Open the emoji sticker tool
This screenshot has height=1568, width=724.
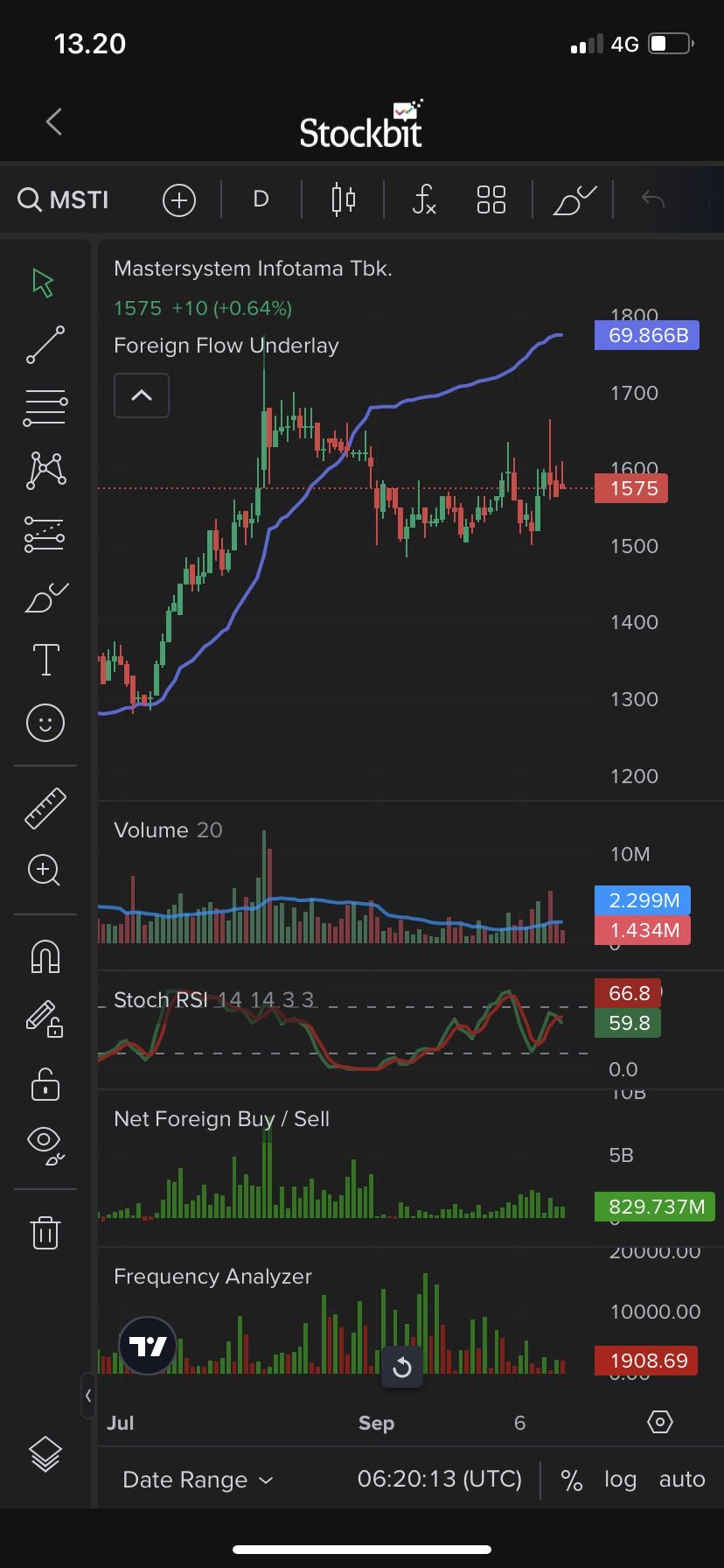45,723
